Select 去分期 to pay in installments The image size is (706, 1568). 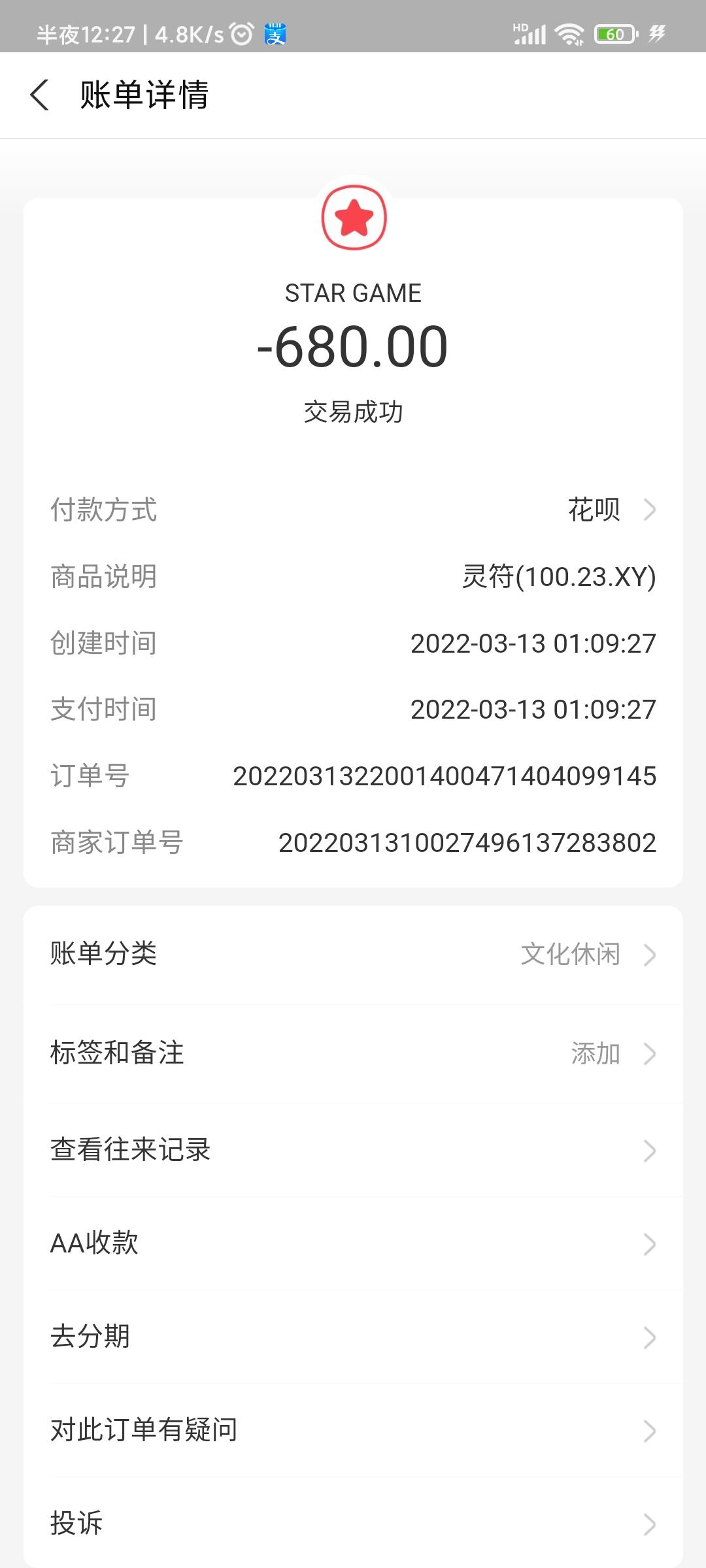click(353, 1337)
